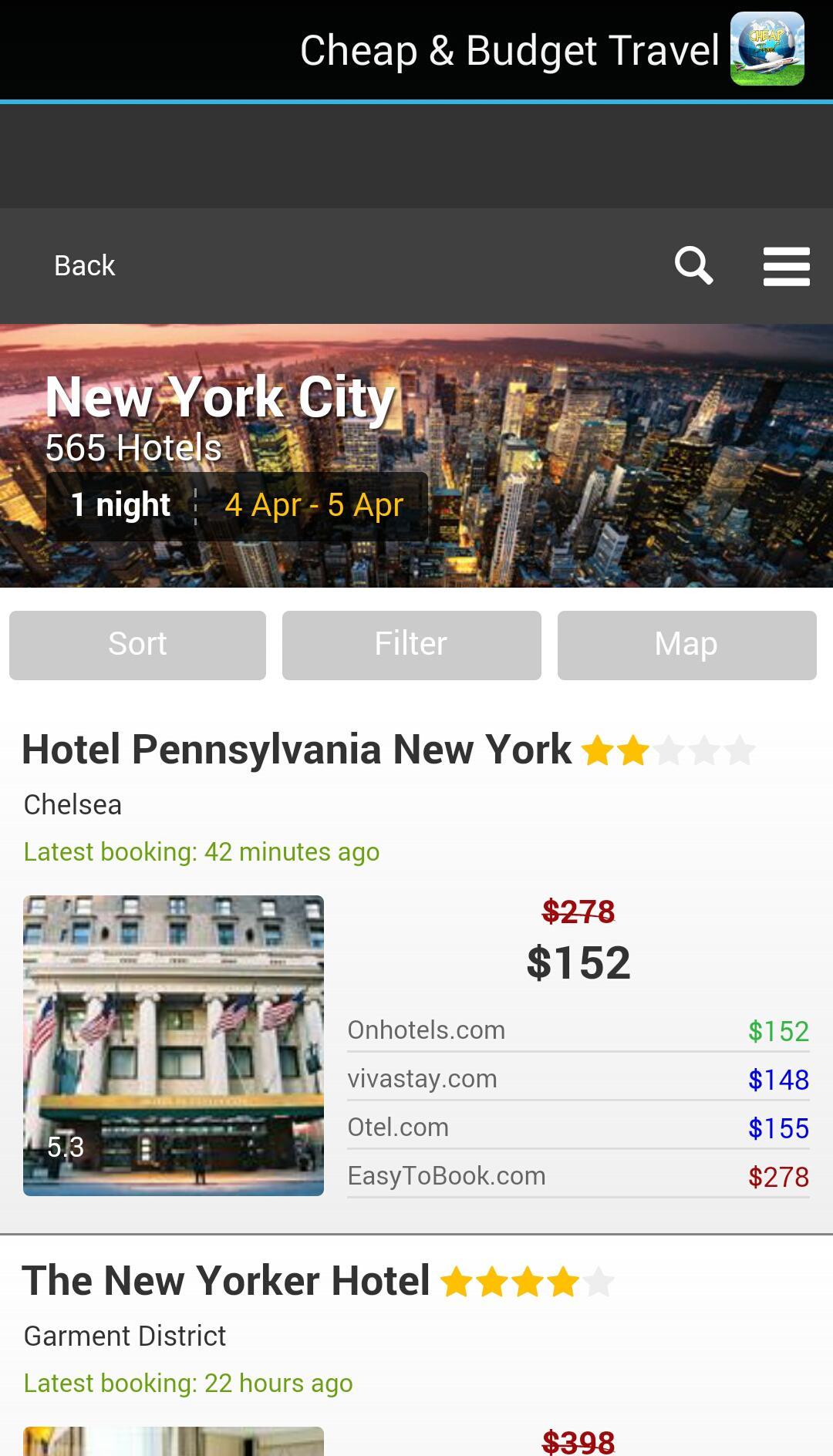Select the fifth gray star for Hotel Pennsylvania
833x1456 pixels.
click(x=741, y=748)
